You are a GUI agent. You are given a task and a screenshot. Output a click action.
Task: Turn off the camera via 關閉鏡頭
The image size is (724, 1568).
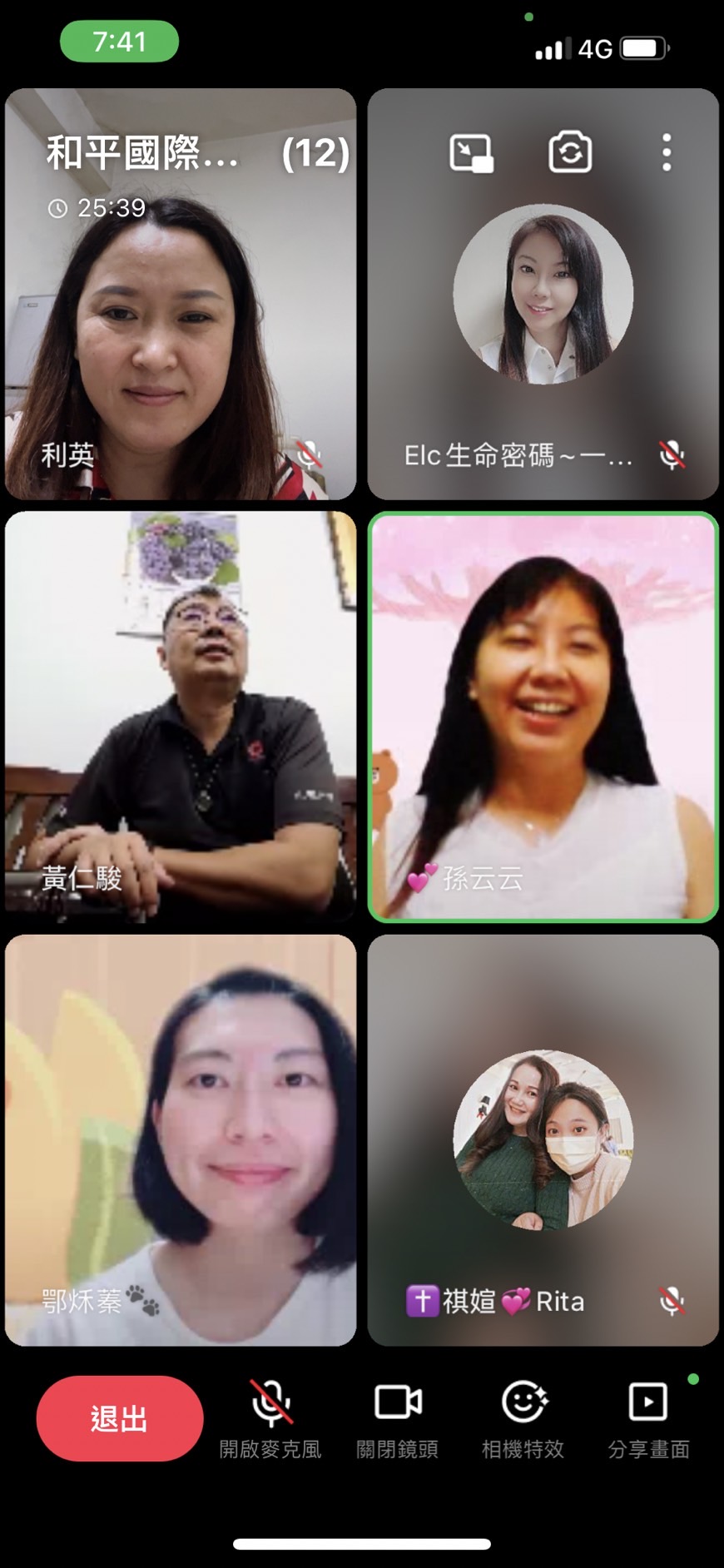pyautogui.click(x=398, y=1418)
